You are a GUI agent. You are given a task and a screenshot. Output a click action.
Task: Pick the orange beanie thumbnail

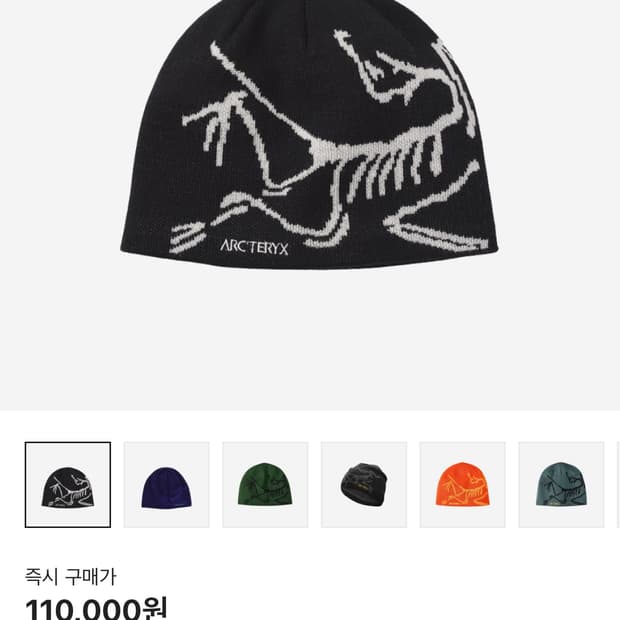pyautogui.click(x=462, y=485)
